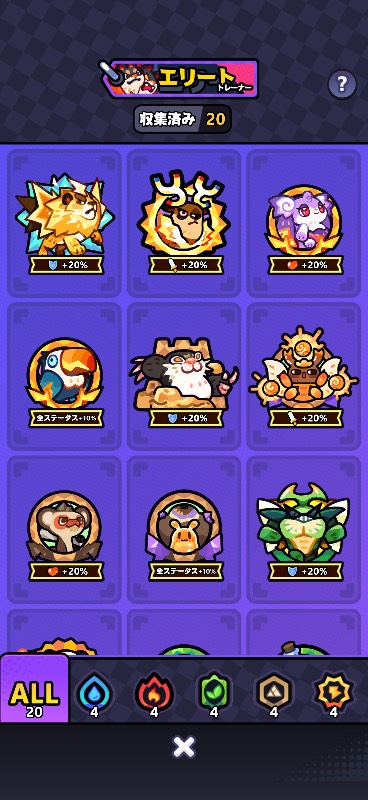View the purple cat creature card

[304, 223]
